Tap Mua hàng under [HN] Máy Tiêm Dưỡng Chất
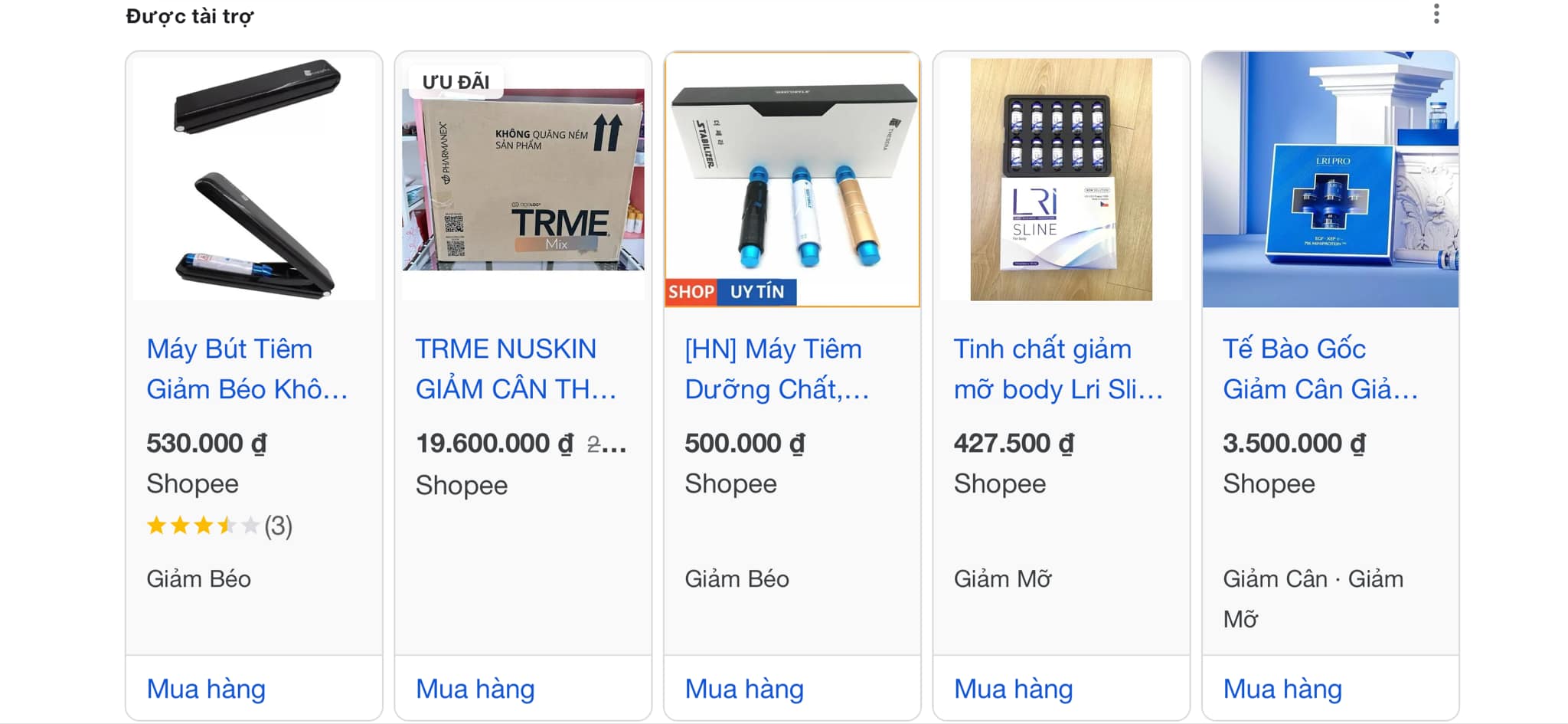This screenshot has width=1568, height=724. pyautogui.click(x=744, y=689)
